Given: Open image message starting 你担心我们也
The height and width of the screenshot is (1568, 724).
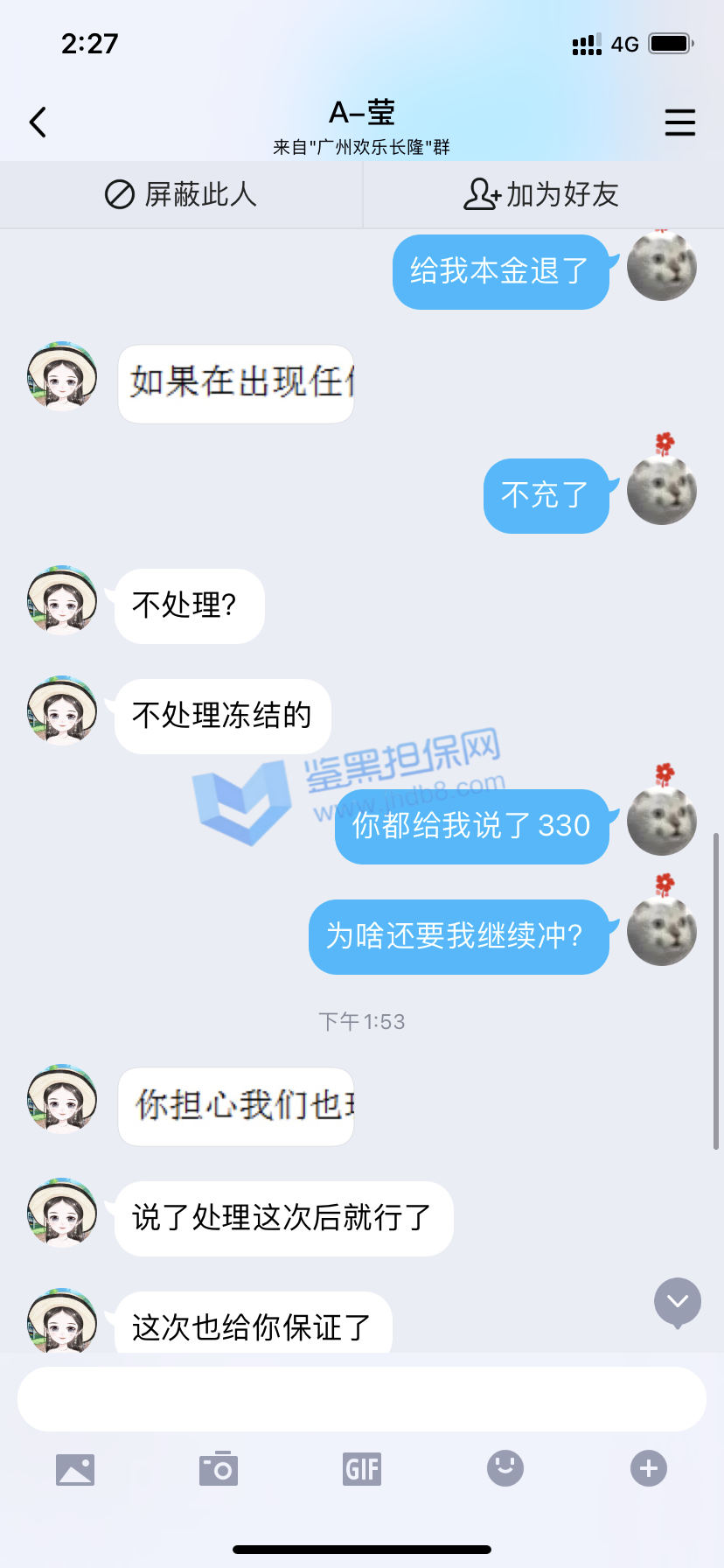Looking at the screenshot, I should point(236,1106).
